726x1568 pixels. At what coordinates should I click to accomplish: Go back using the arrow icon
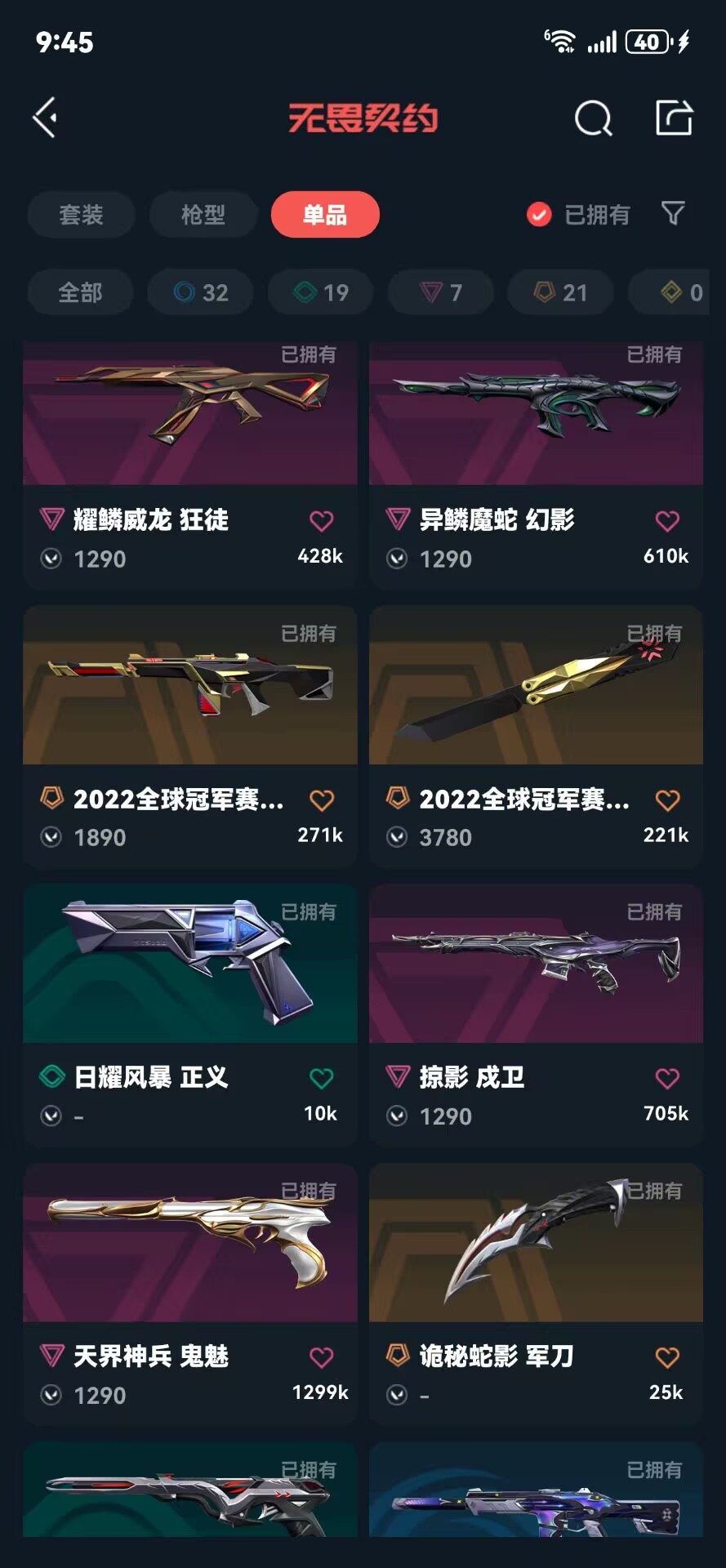coord(46,118)
